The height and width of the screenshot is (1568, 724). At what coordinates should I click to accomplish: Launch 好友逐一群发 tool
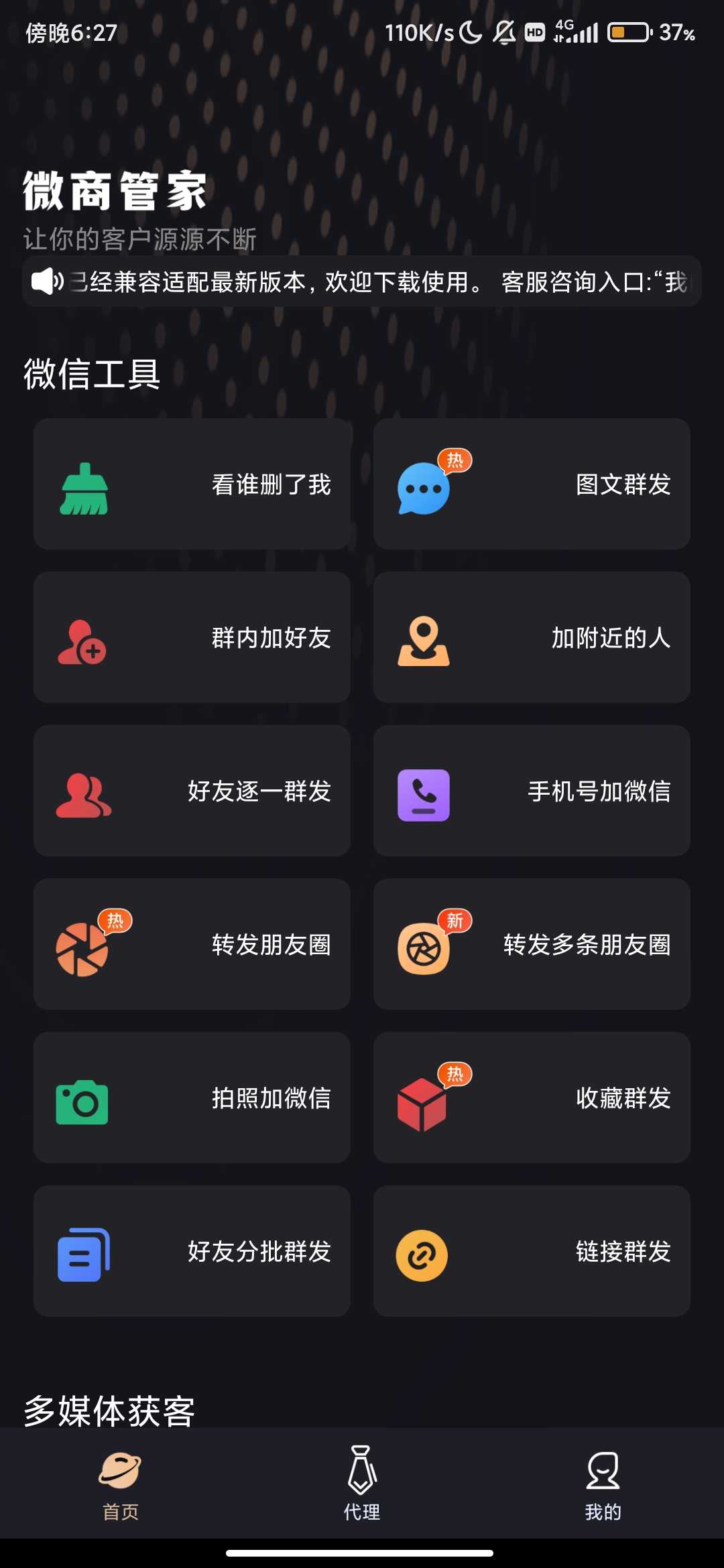pyautogui.click(x=192, y=791)
